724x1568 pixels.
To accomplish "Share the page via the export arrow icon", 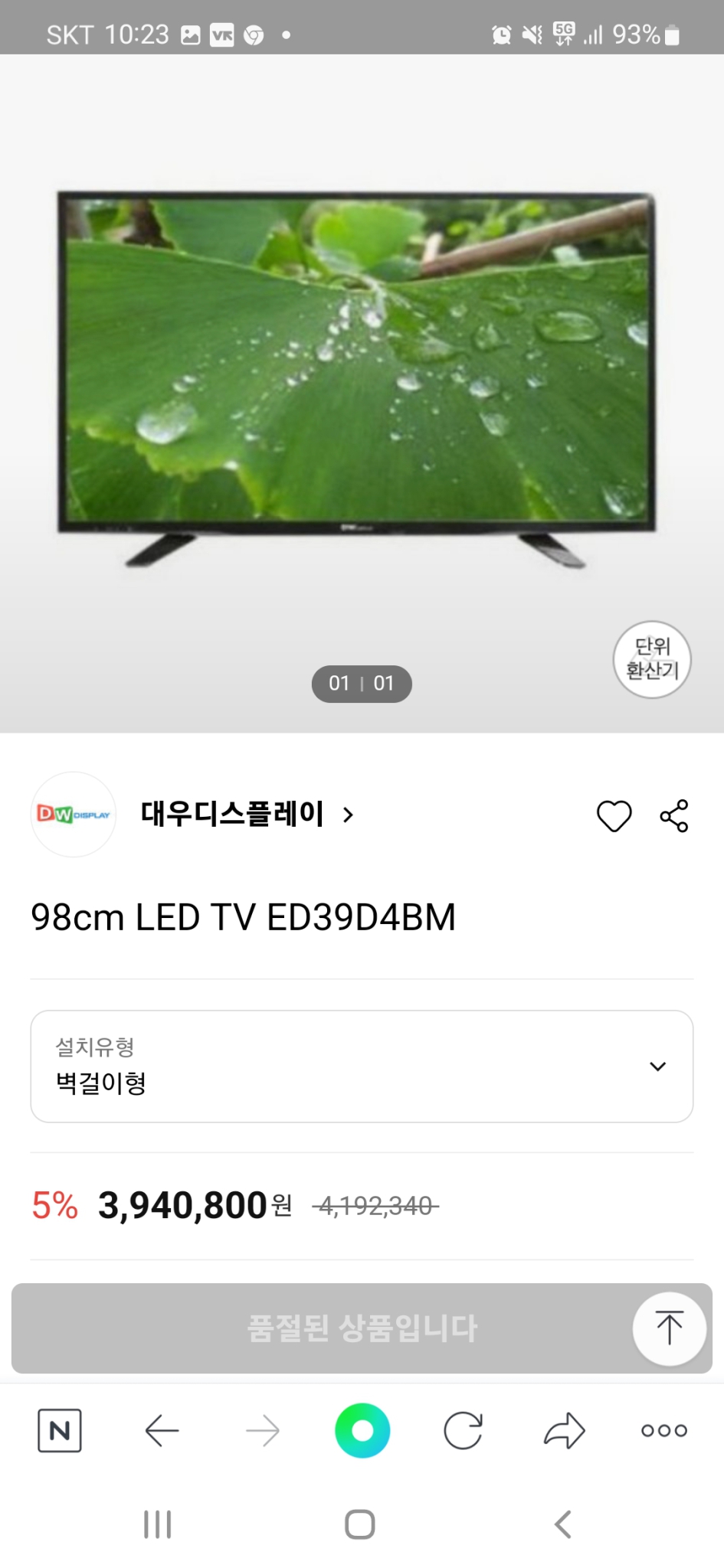I will coord(564,1430).
